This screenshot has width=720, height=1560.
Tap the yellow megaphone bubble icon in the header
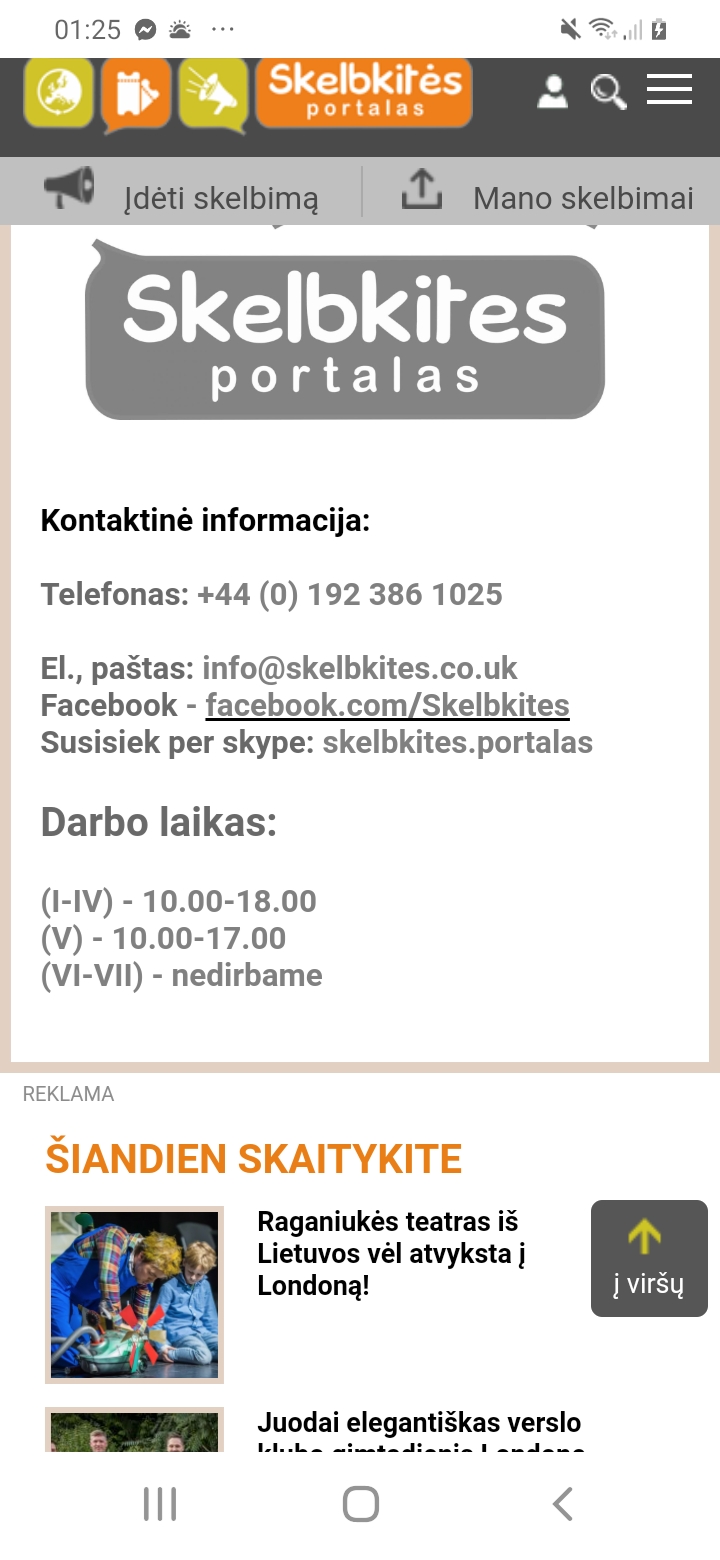point(213,94)
